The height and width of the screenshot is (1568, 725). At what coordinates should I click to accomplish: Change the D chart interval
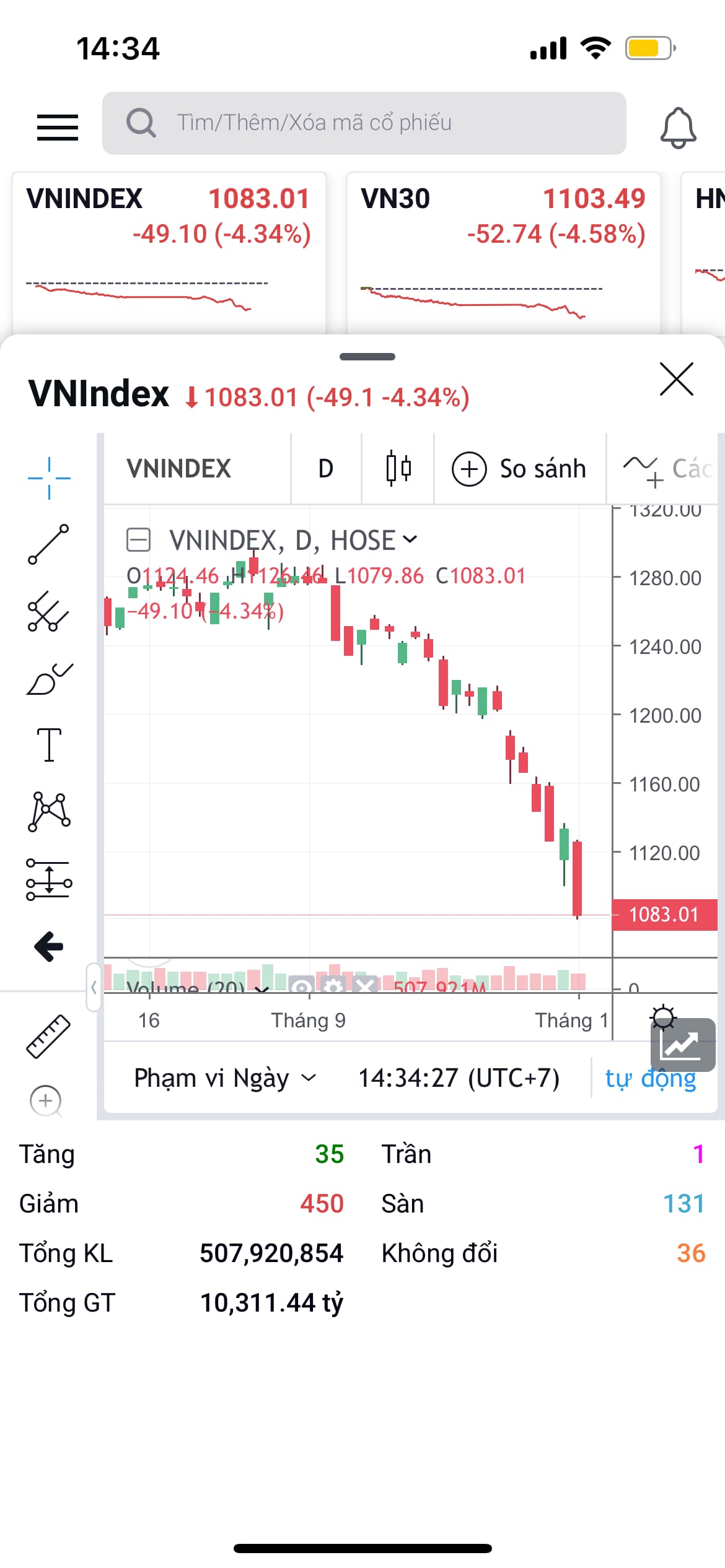[326, 469]
